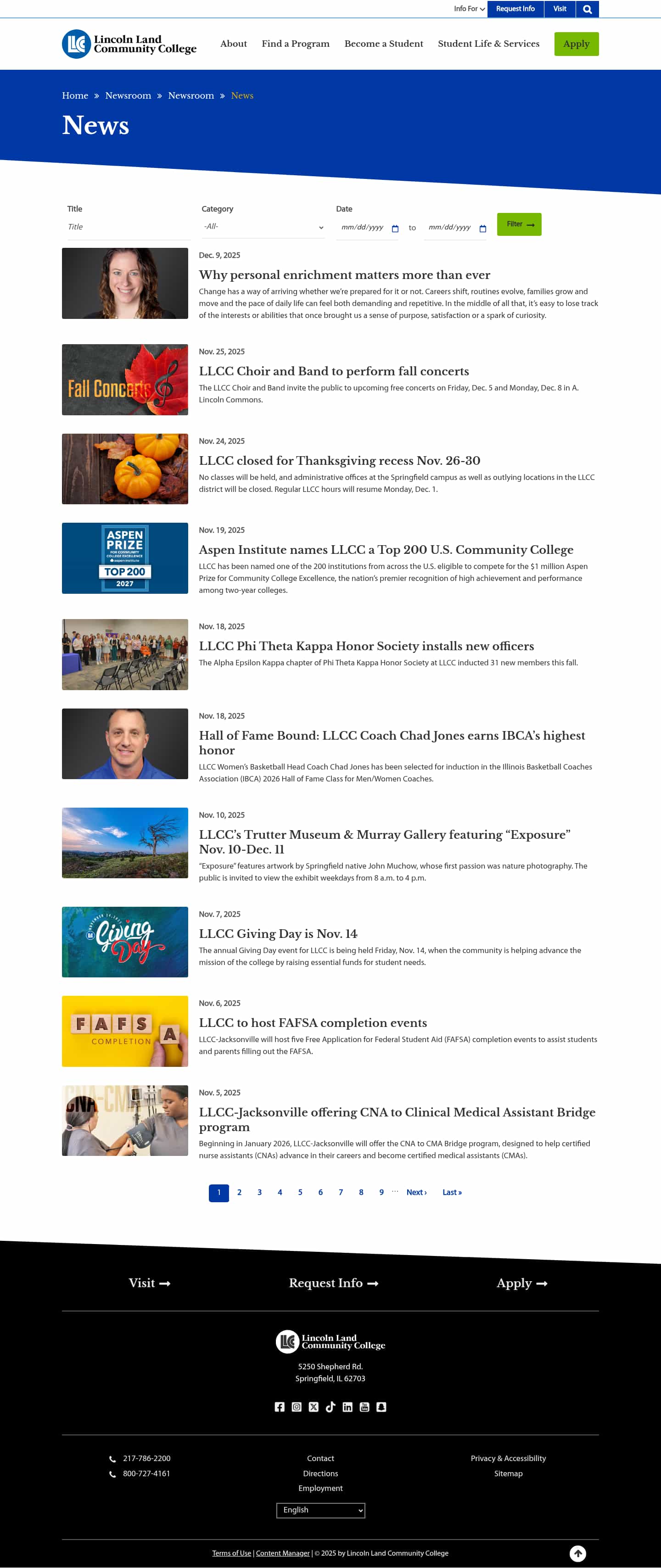This screenshot has width=661, height=1568.
Task: Click the LinkedIn icon in the footer
Action: 347,1407
